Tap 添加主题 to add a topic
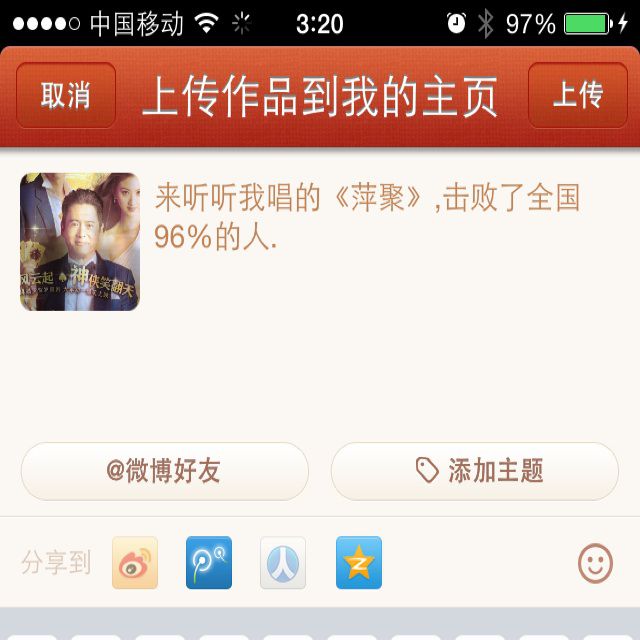Viewport: 640px width, 640px height. pos(475,471)
